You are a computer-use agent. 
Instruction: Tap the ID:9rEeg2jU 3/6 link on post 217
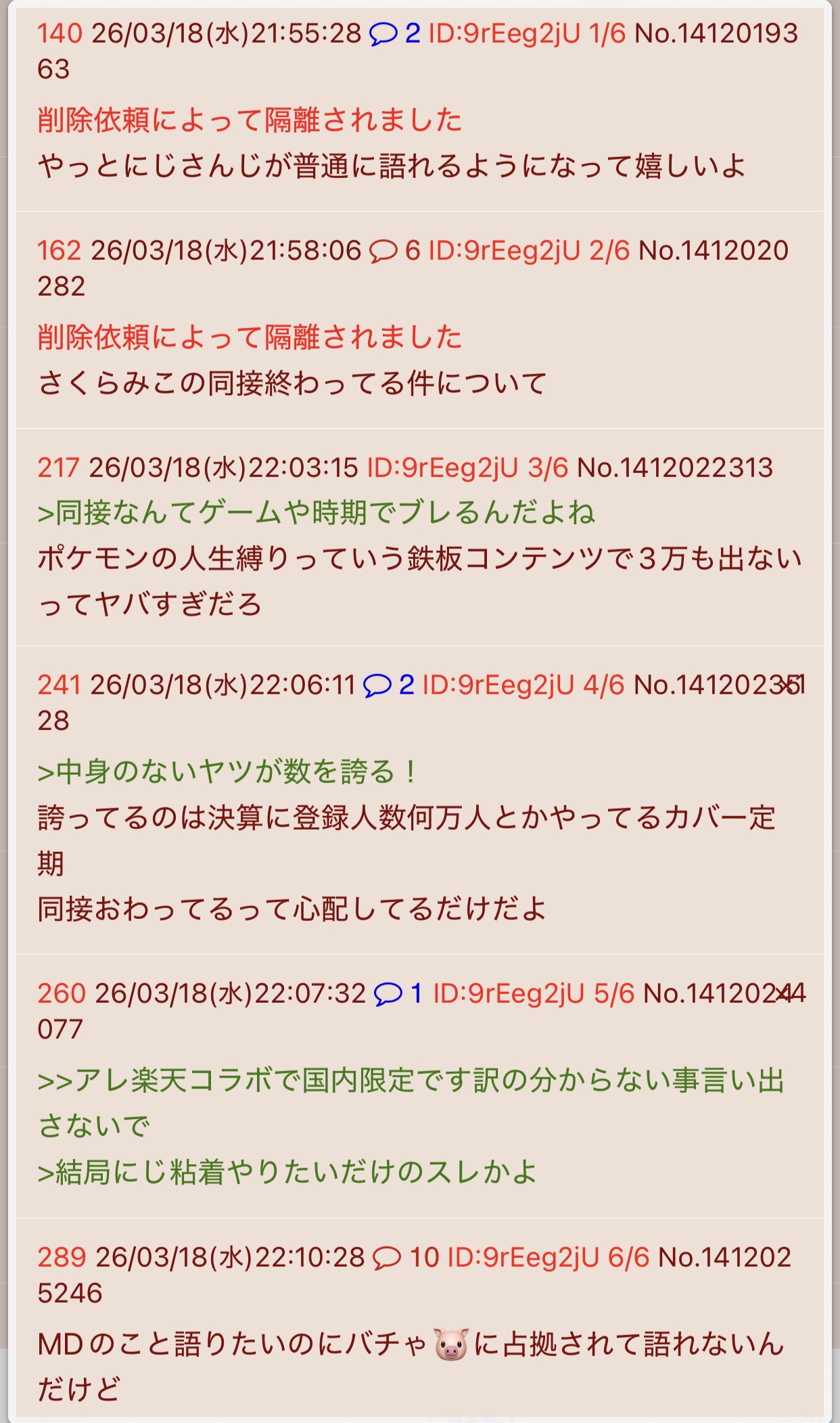point(467,468)
